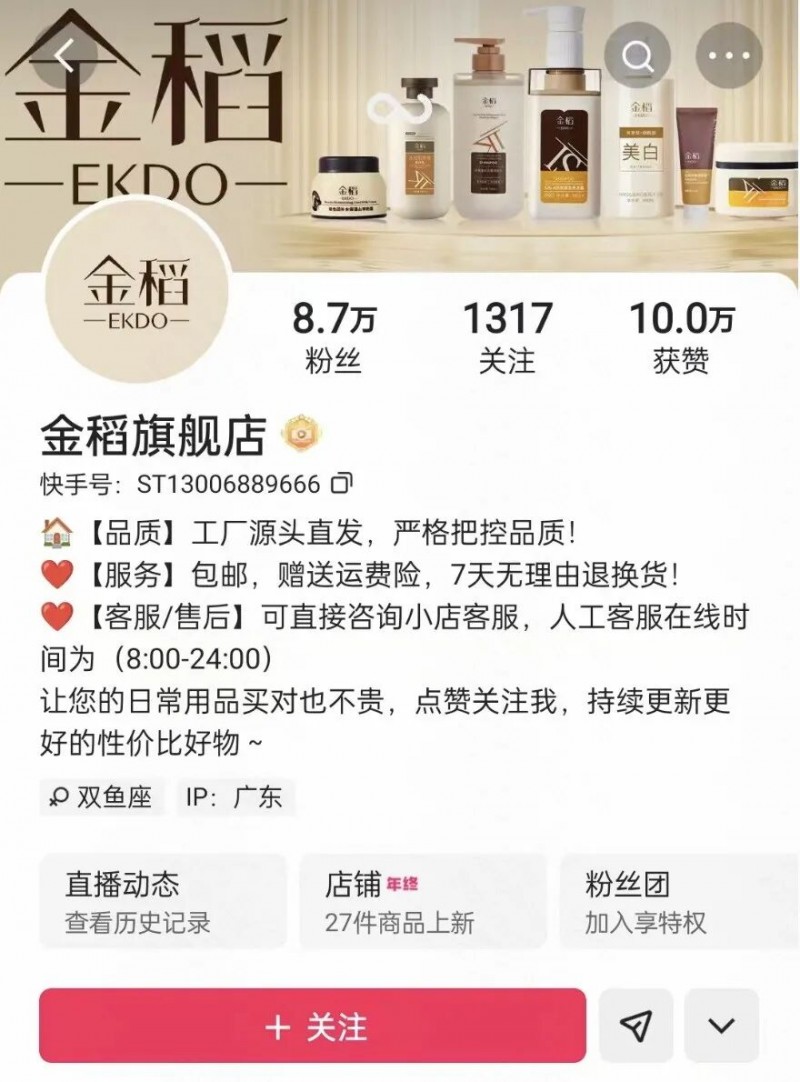Click the gold badge beside 金稻旗舰店

click(x=300, y=433)
